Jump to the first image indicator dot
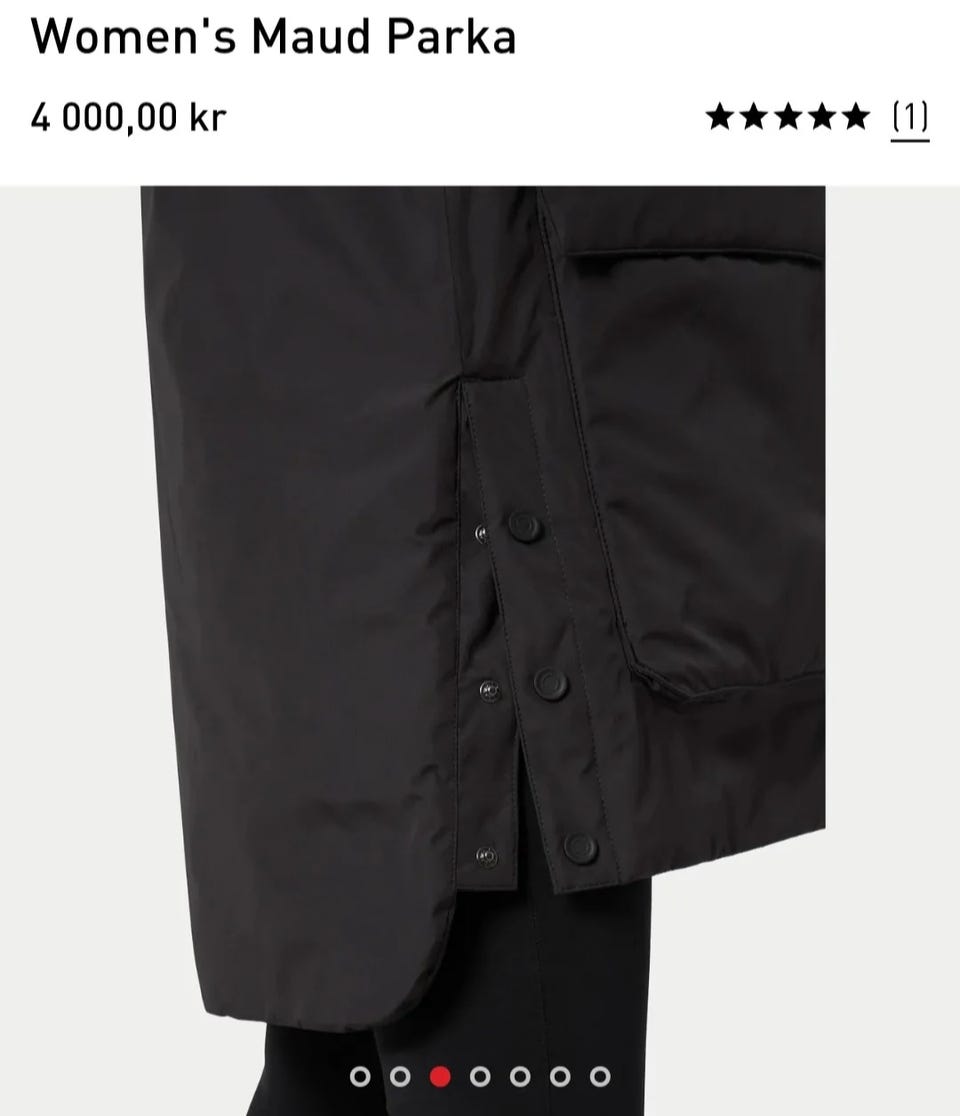Image resolution: width=960 pixels, height=1116 pixels. [x=360, y=1077]
